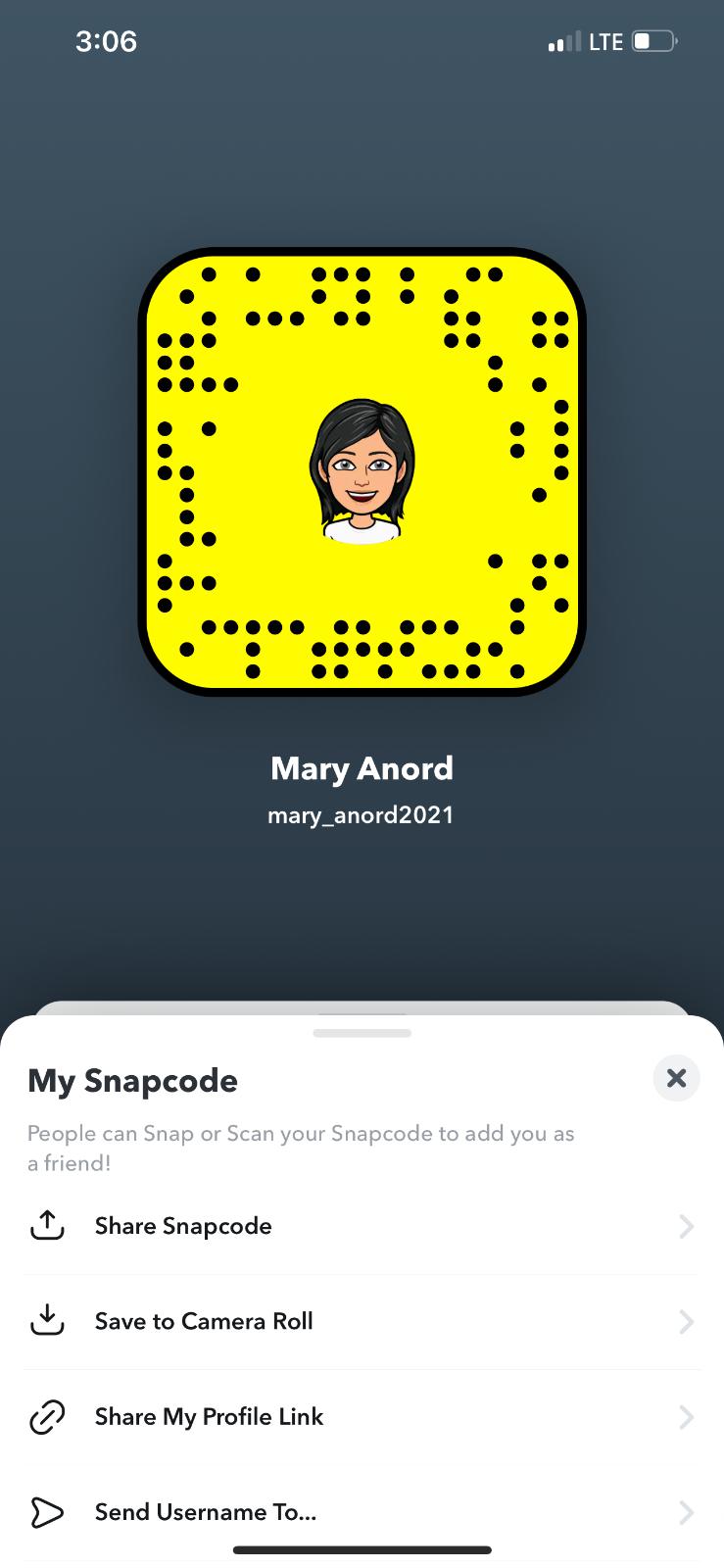724x1568 pixels.
Task: Open Share Snapcode option
Action: pos(183,1226)
